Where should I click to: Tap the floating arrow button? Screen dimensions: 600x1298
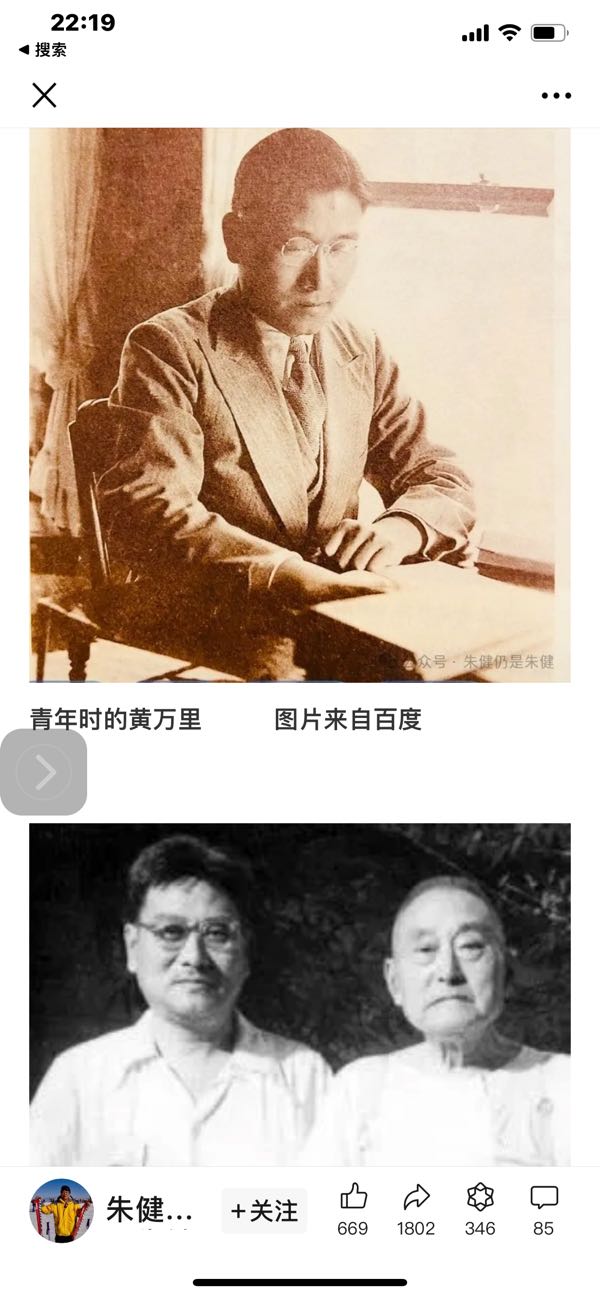coord(44,772)
